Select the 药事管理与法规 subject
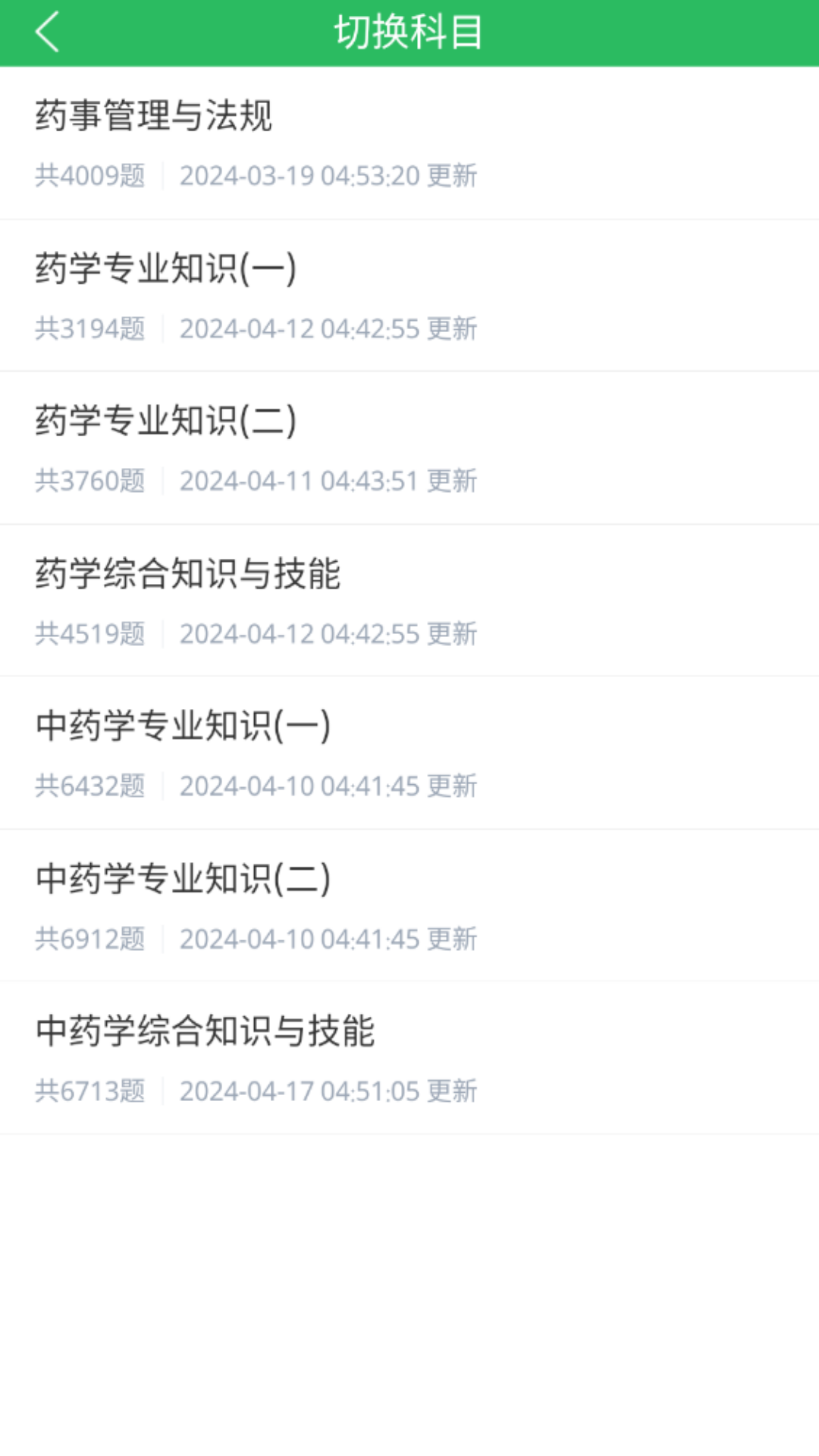The width and height of the screenshot is (819, 1456). [x=155, y=115]
